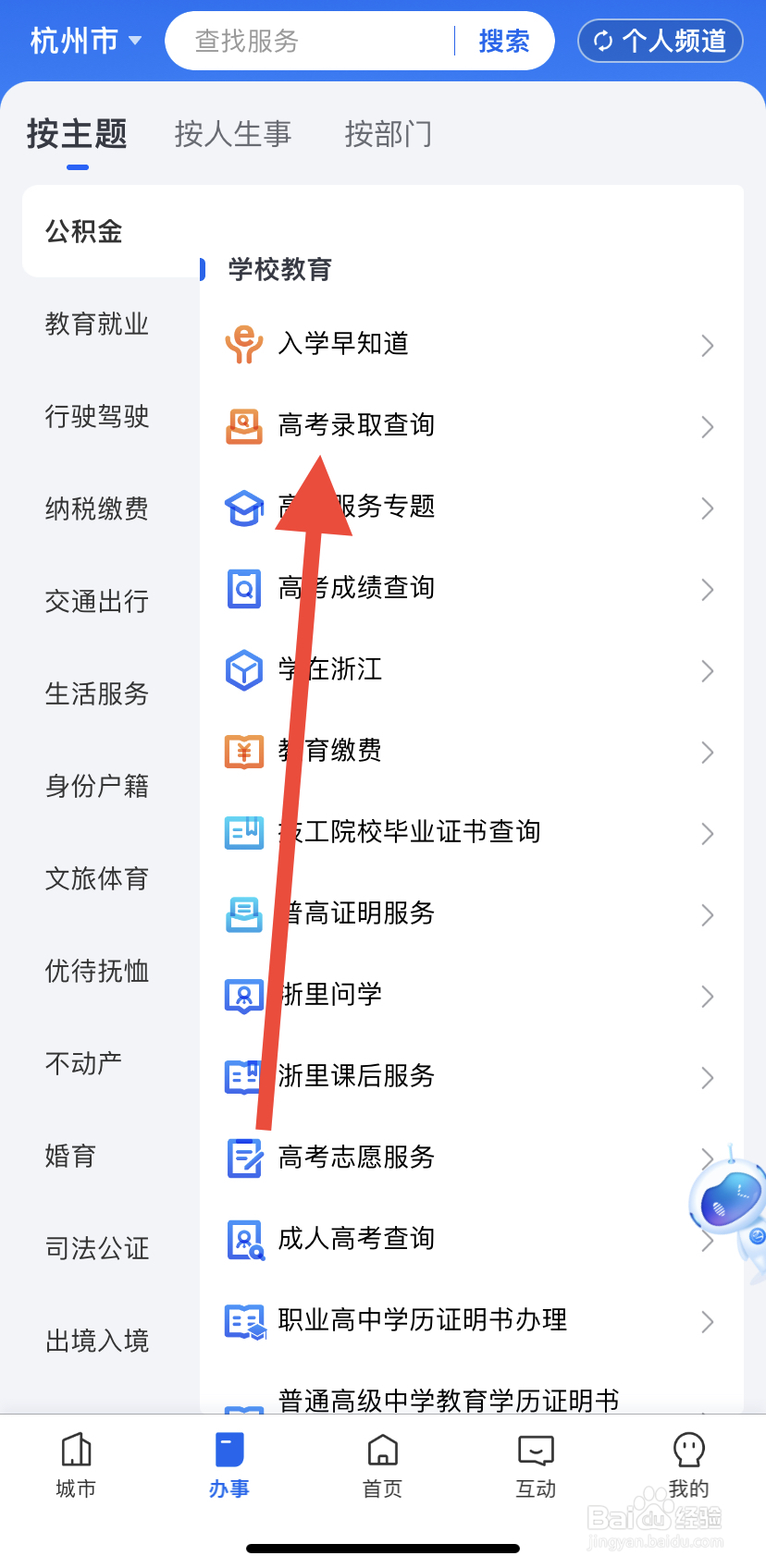This screenshot has width=766, height=1568.
Task: Open the 教育缴费 payment icon
Action: [x=244, y=752]
